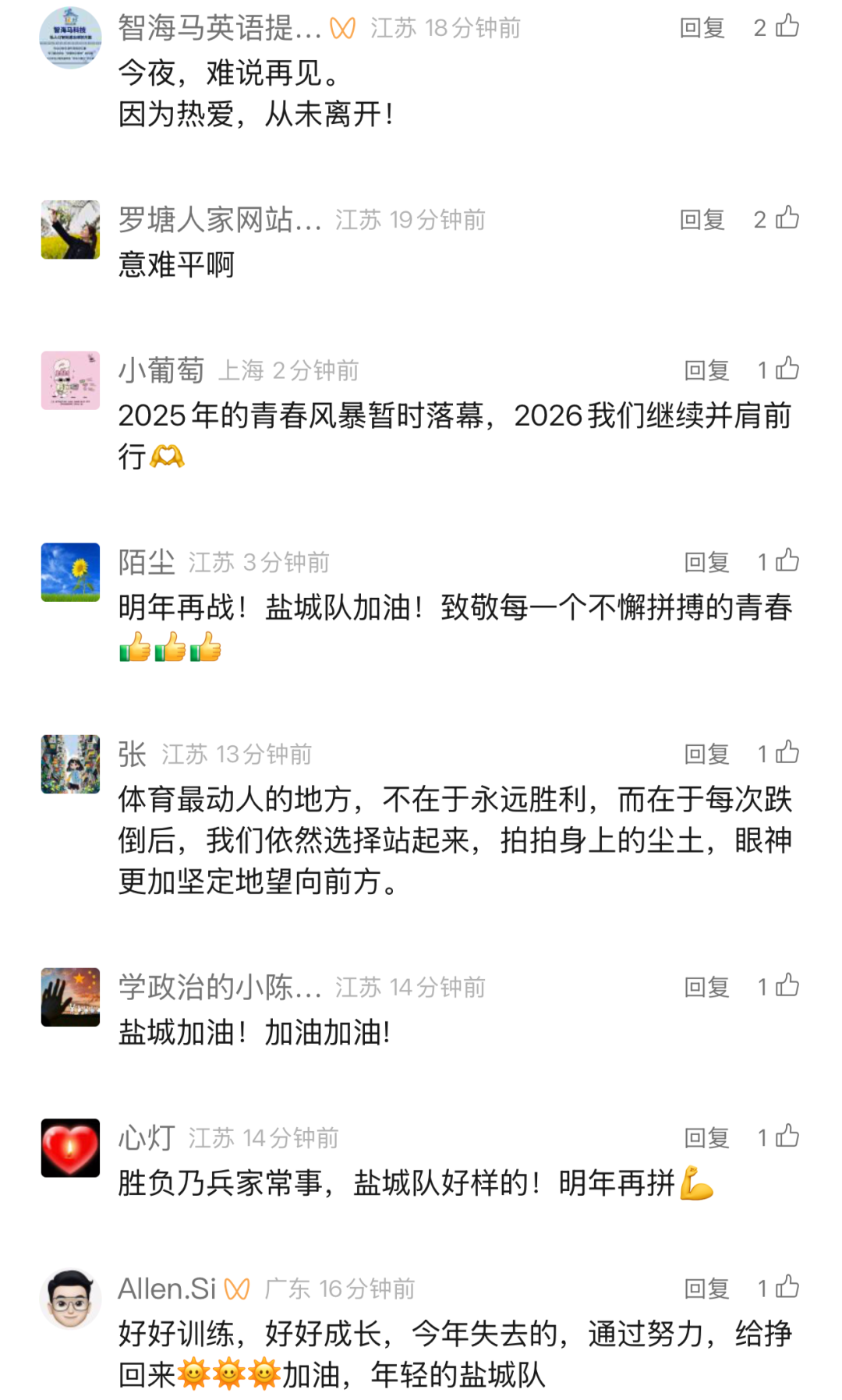This screenshot has height=1400, width=842.
Task: Reply to 智海马英语提…'s comment
Action: 702,28
